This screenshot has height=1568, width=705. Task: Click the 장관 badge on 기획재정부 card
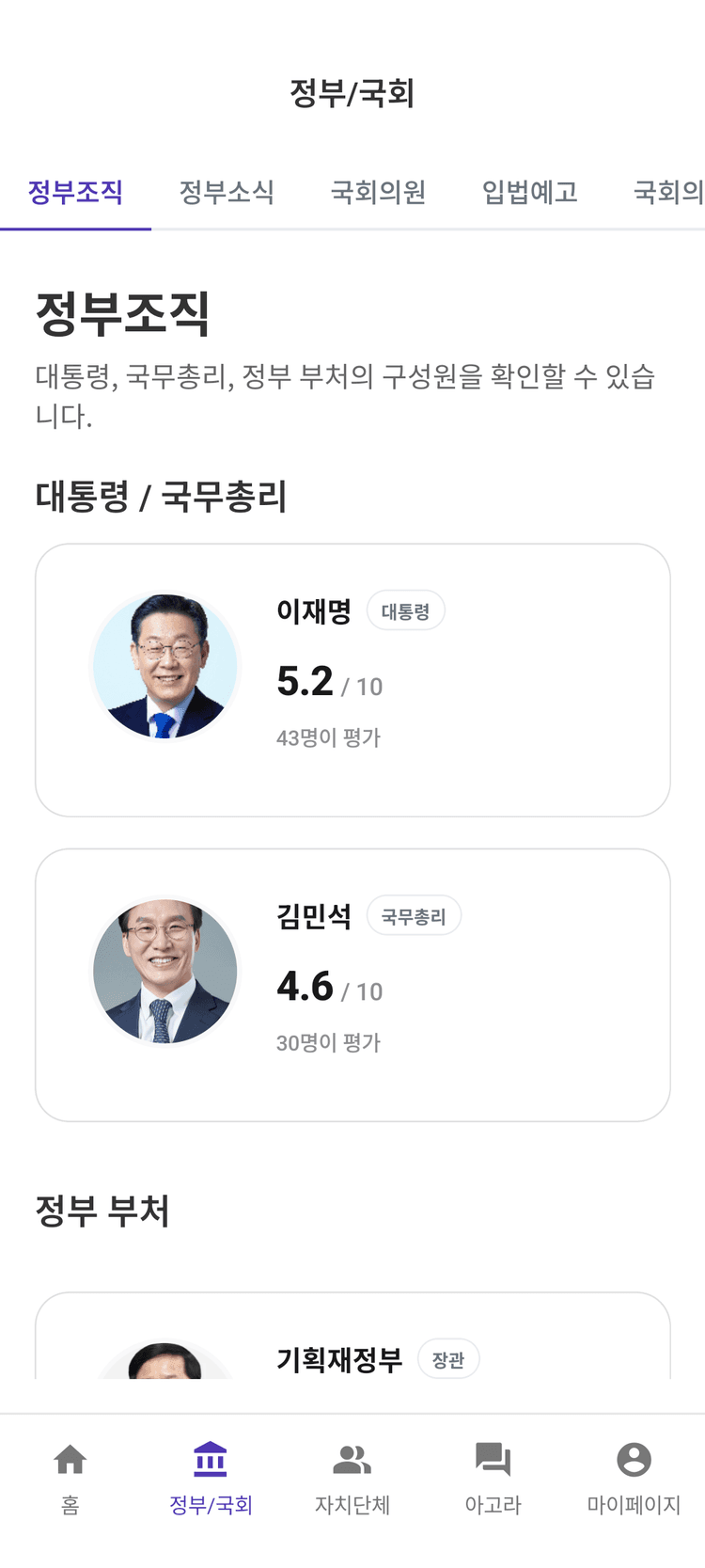click(x=447, y=1358)
